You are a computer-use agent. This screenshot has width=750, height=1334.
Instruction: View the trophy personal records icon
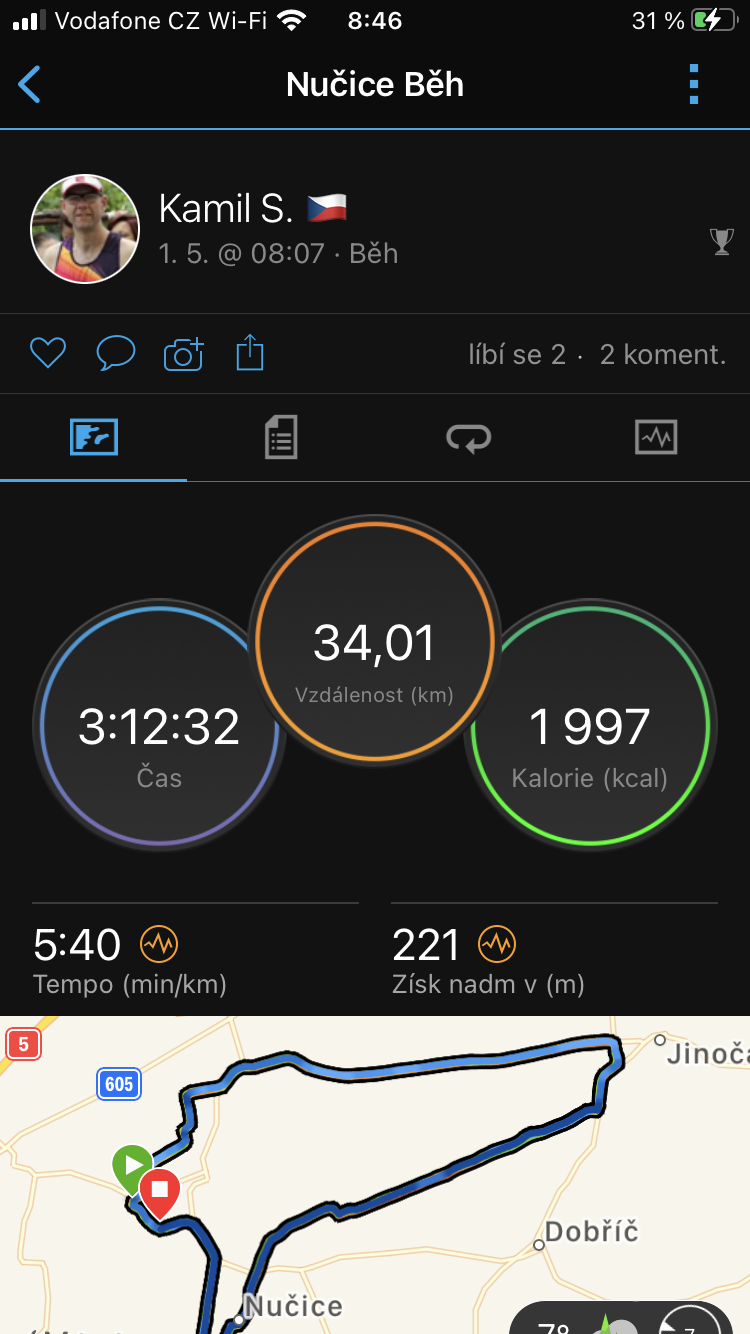click(721, 241)
